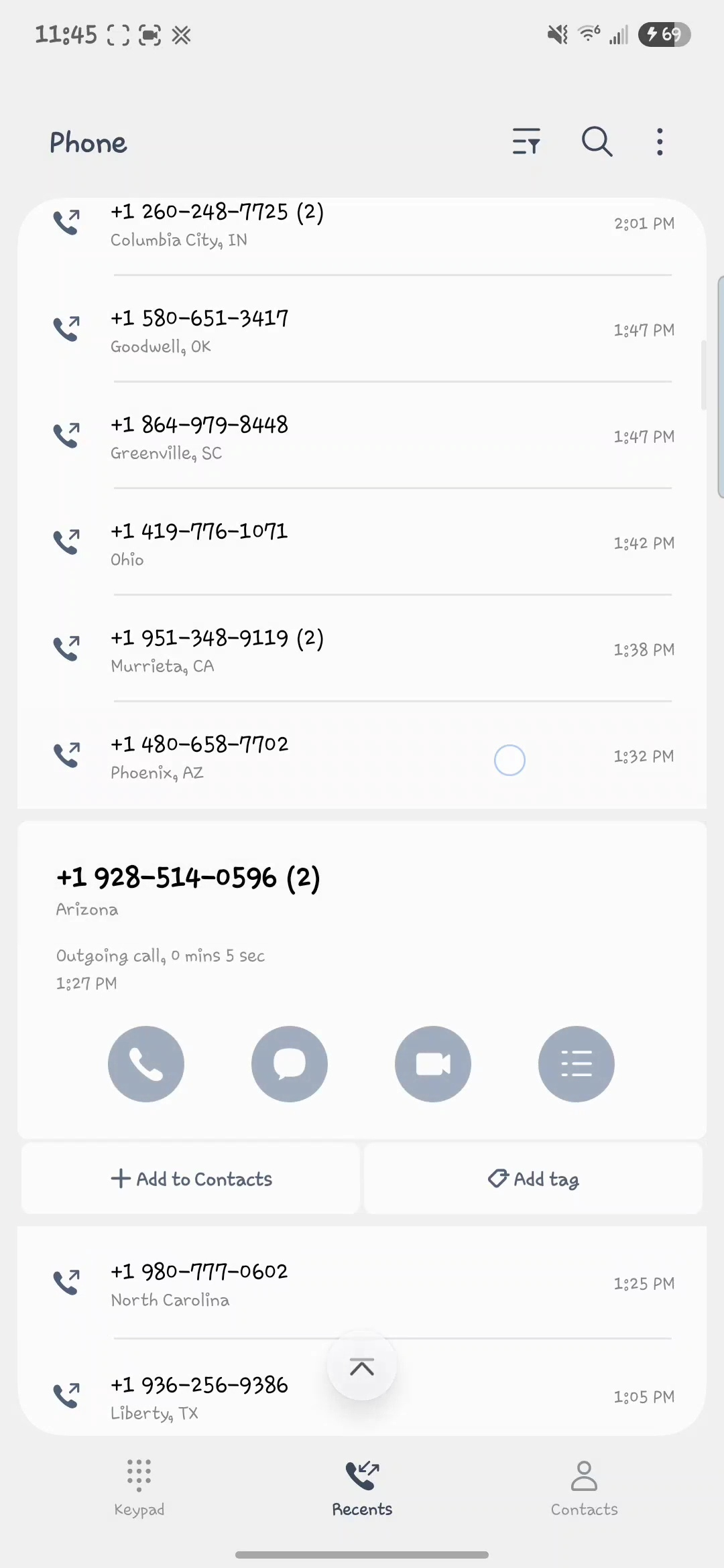Screen dimensions: 724x1568
Task: Search the call history
Action: (596, 142)
